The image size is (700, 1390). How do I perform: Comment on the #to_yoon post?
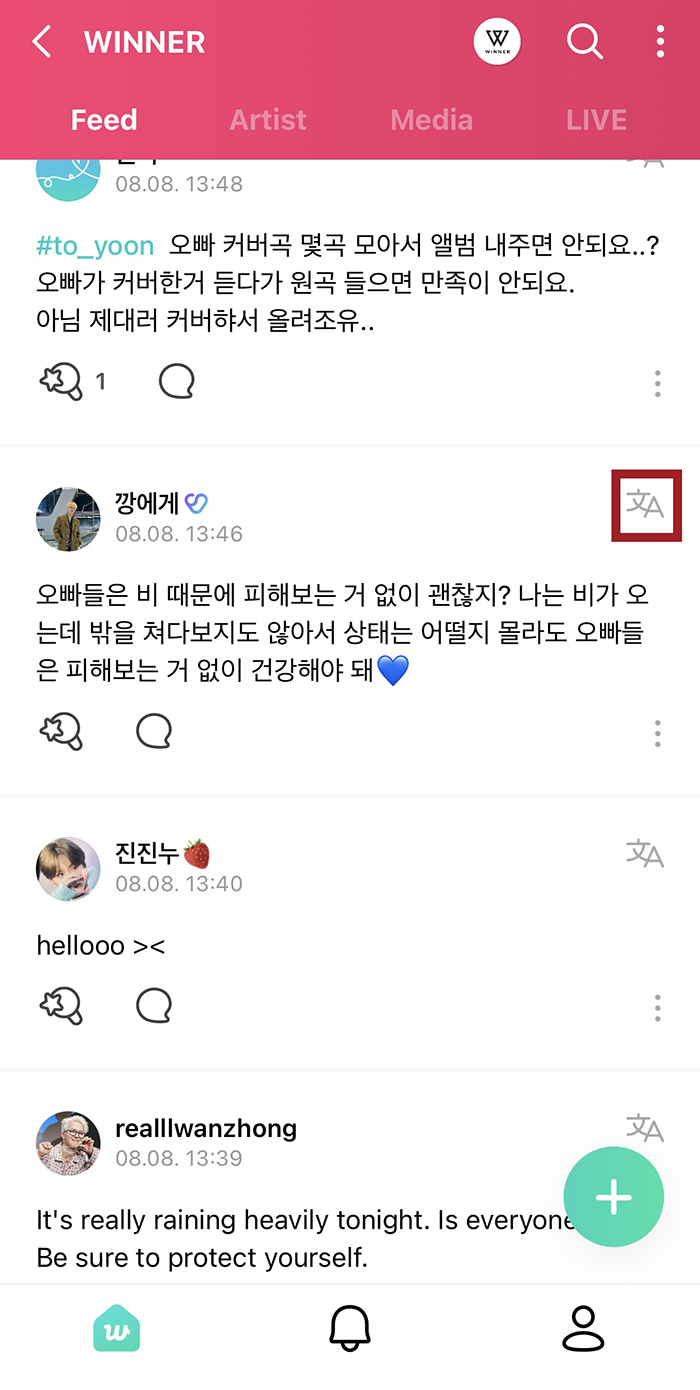(176, 381)
